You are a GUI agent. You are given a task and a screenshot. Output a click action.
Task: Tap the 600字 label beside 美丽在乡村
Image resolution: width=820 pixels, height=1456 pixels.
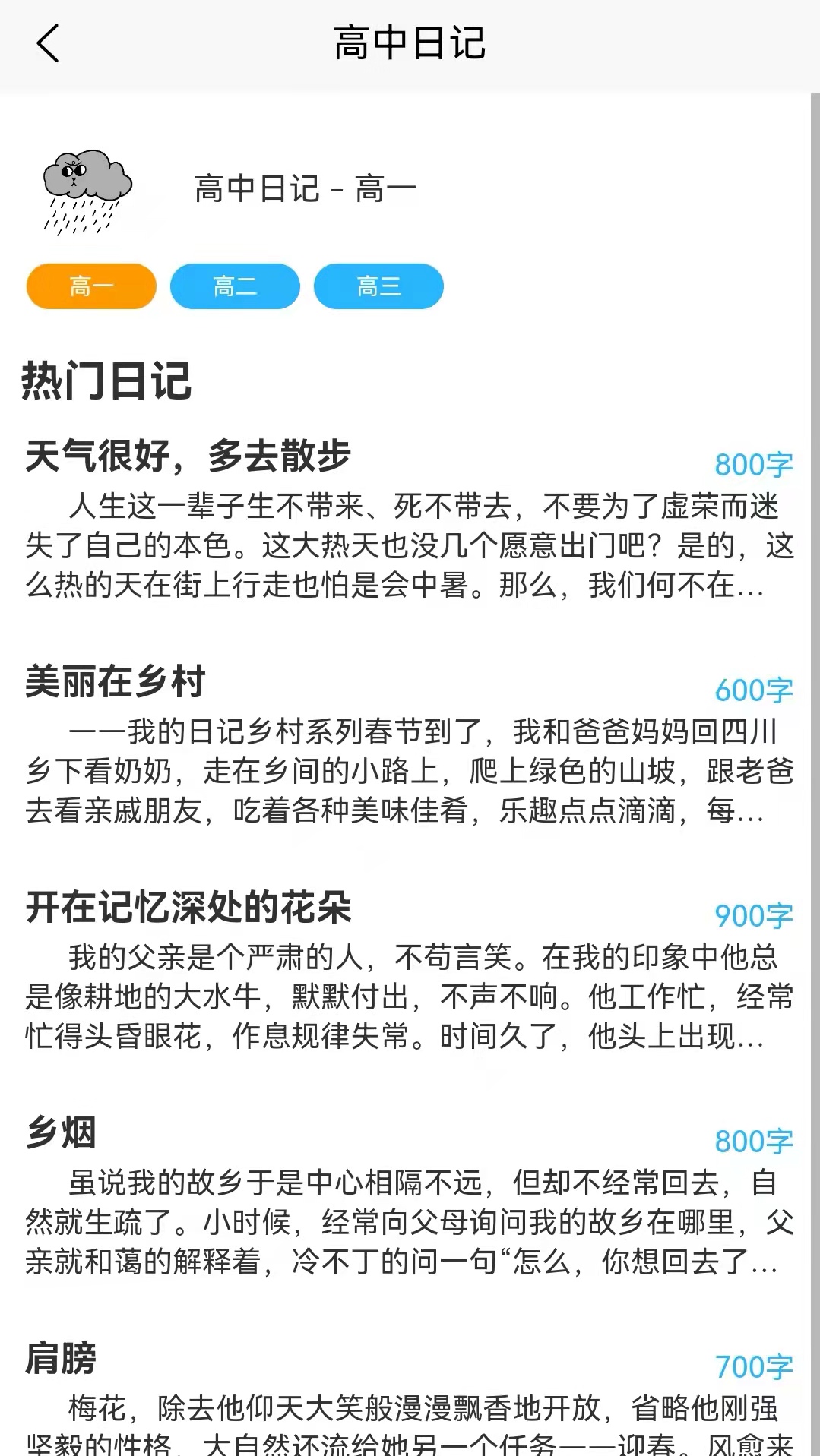(753, 689)
